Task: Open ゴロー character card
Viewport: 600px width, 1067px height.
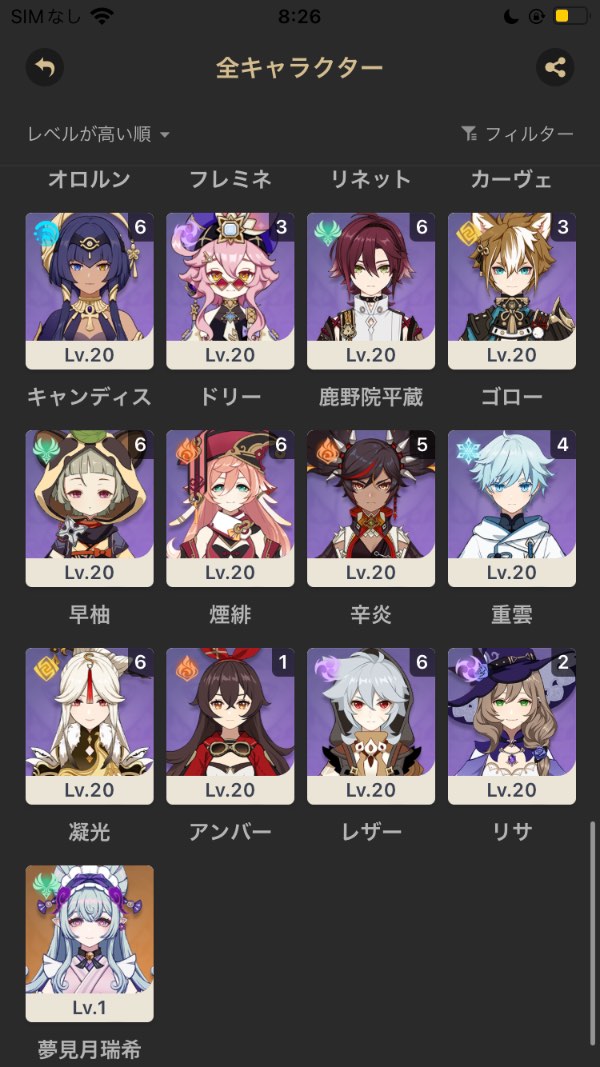Action: click(512, 290)
